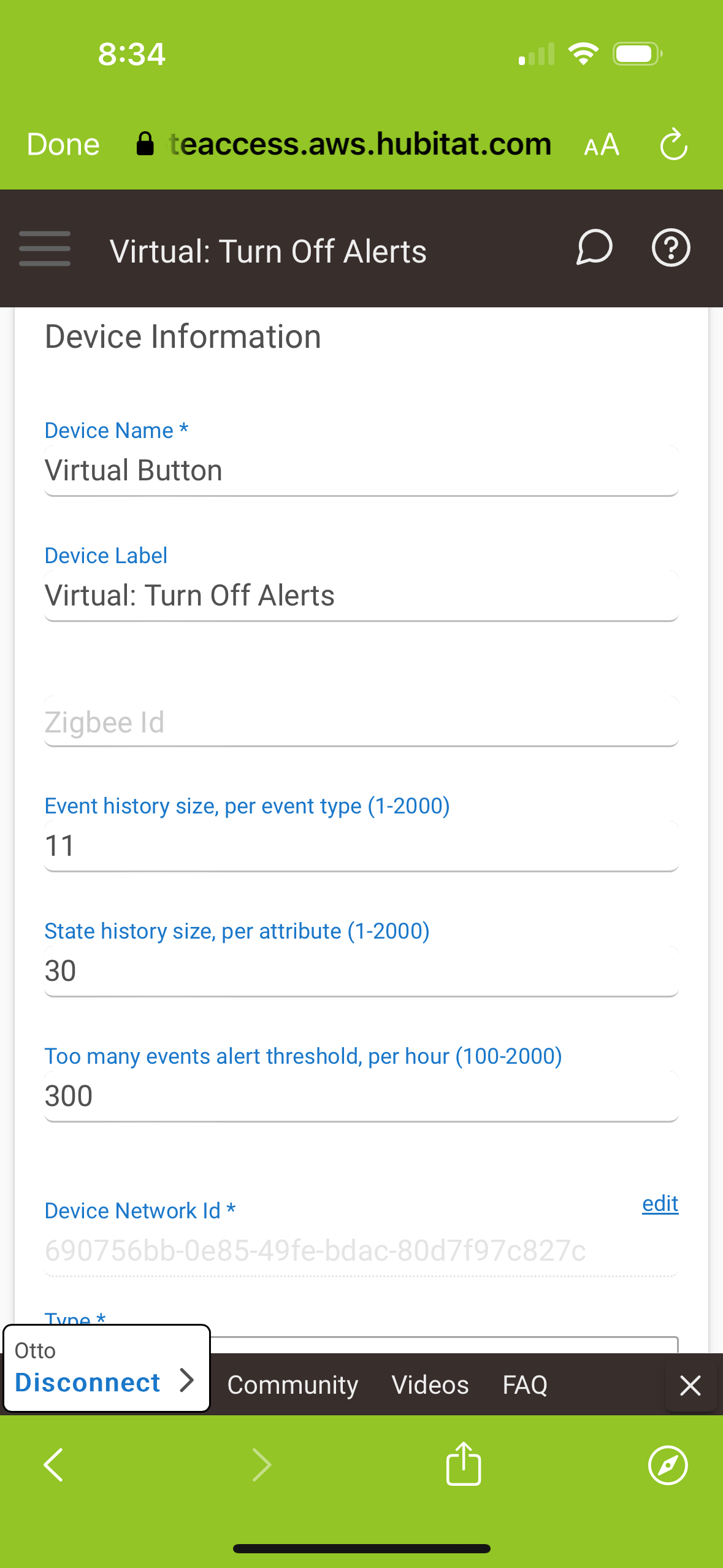Tap Done to exit the browser view
723x1568 pixels.
(x=62, y=144)
